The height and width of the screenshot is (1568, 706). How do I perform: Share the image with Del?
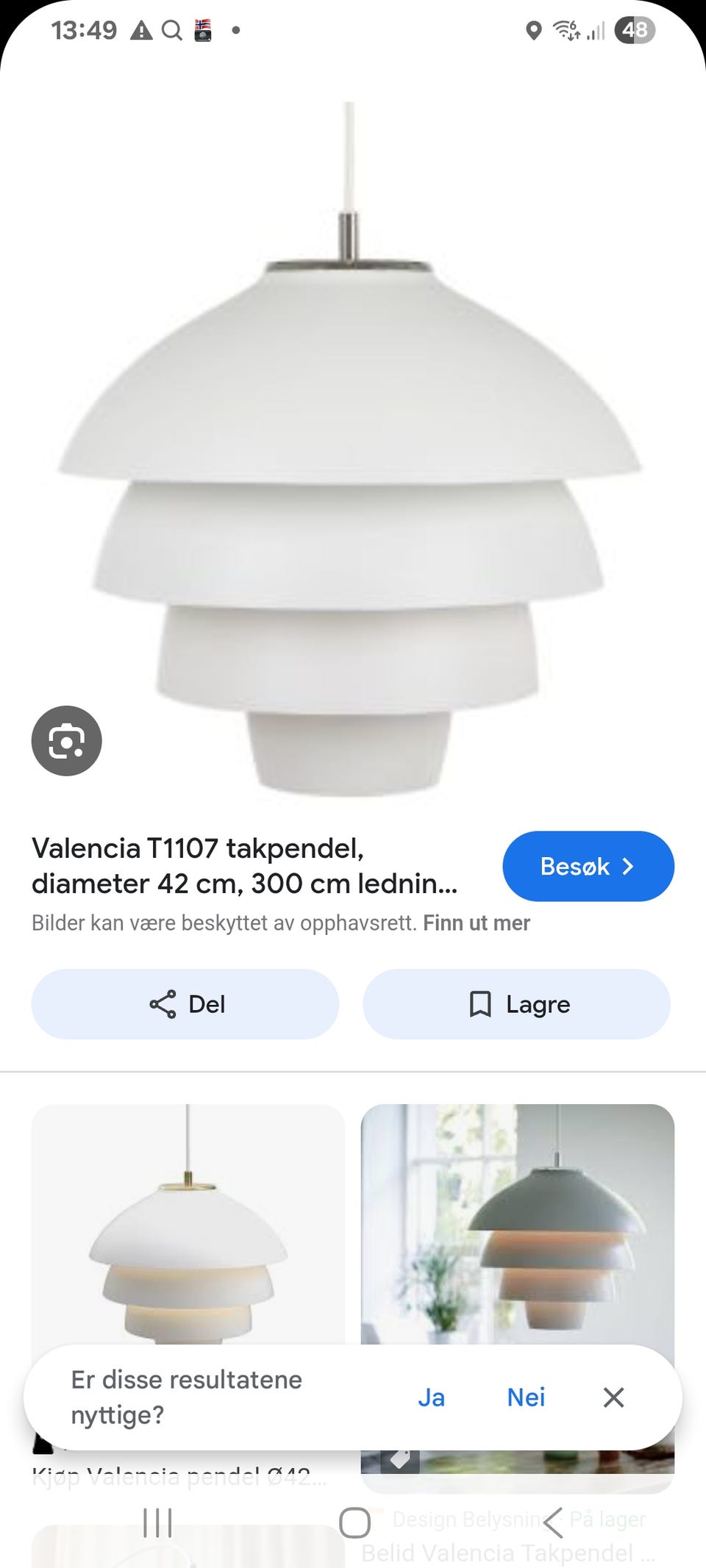[x=185, y=1003]
